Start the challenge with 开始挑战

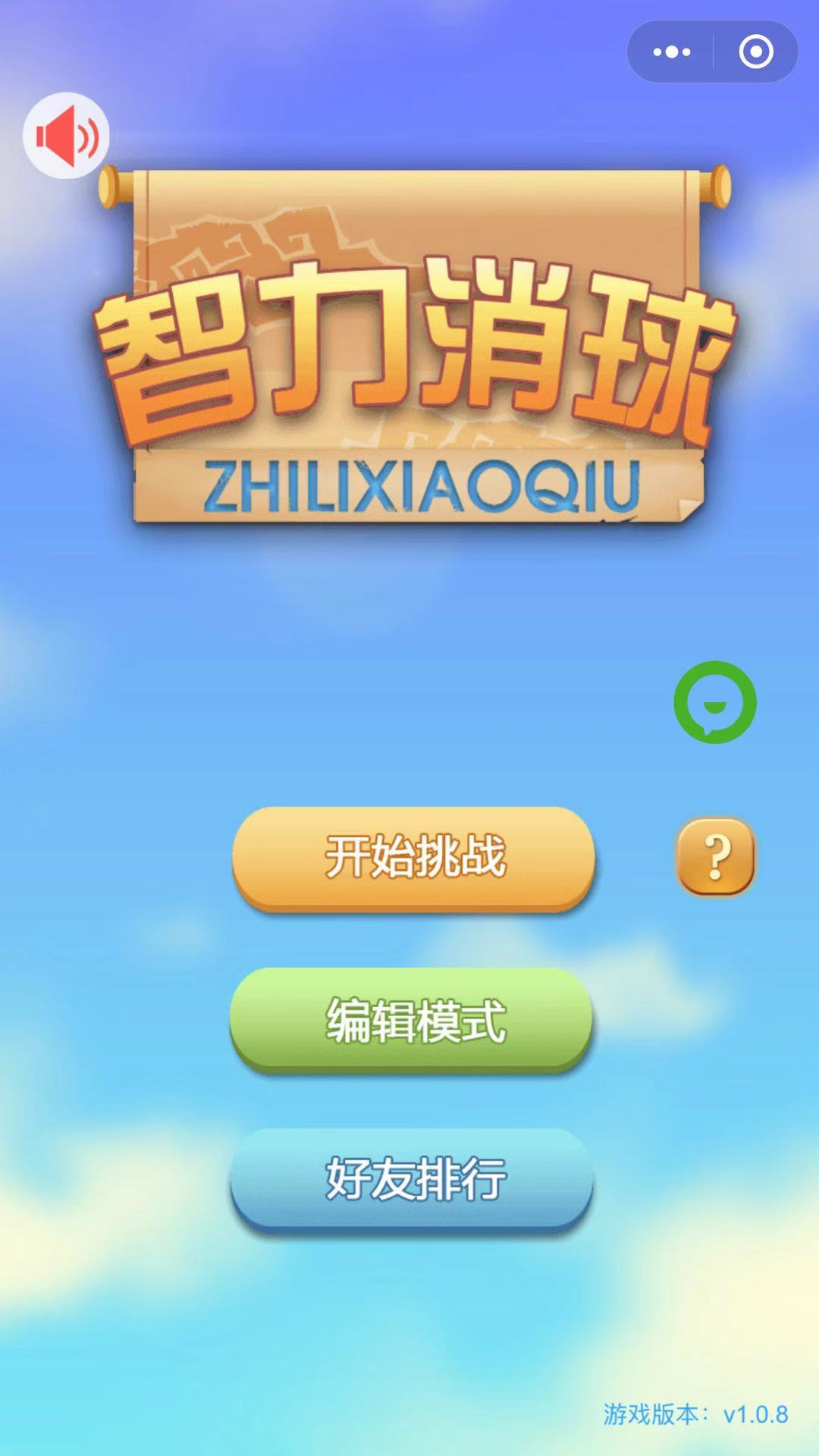(414, 857)
